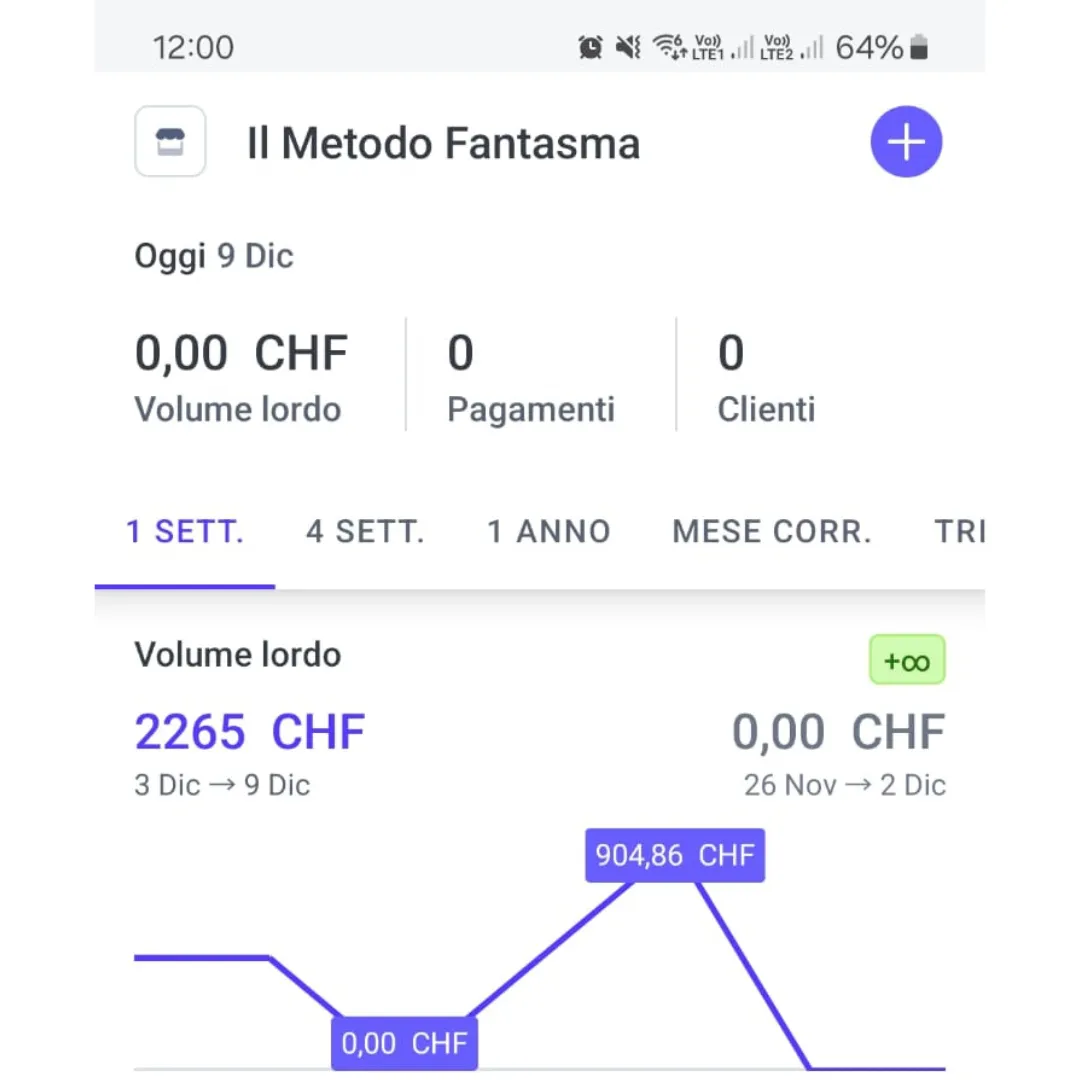Switch to MESE CORR. tab

tap(771, 532)
